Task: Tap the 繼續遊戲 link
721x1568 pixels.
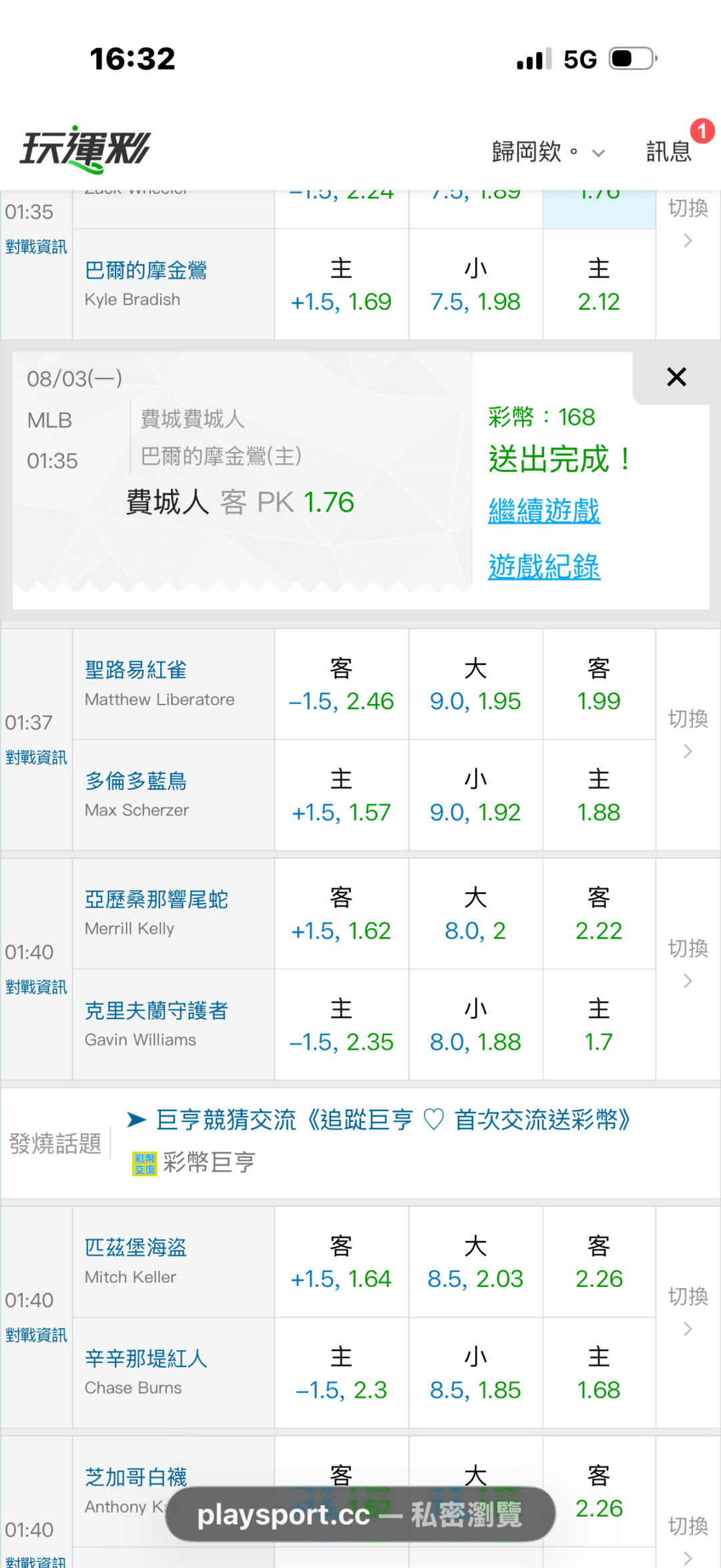Action: pyautogui.click(x=544, y=512)
